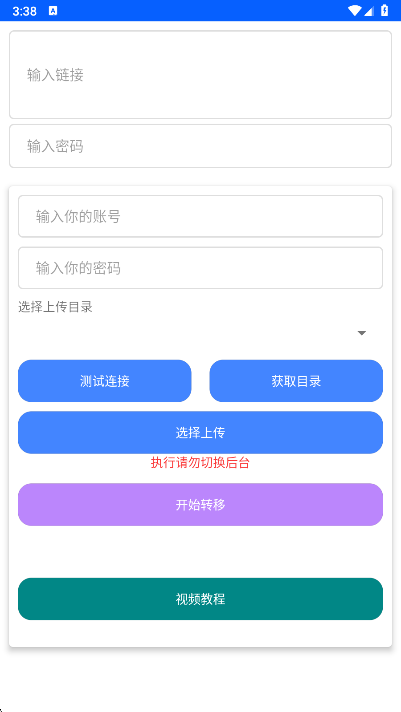Tap 获取目录 to fetch directories
The height and width of the screenshot is (712, 401).
(296, 381)
